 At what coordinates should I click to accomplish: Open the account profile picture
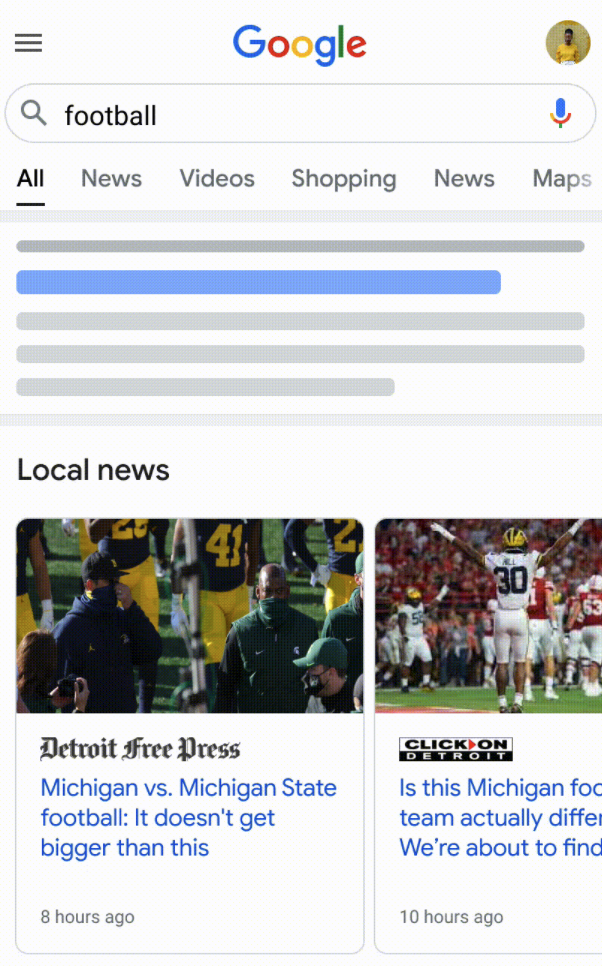(x=567, y=43)
